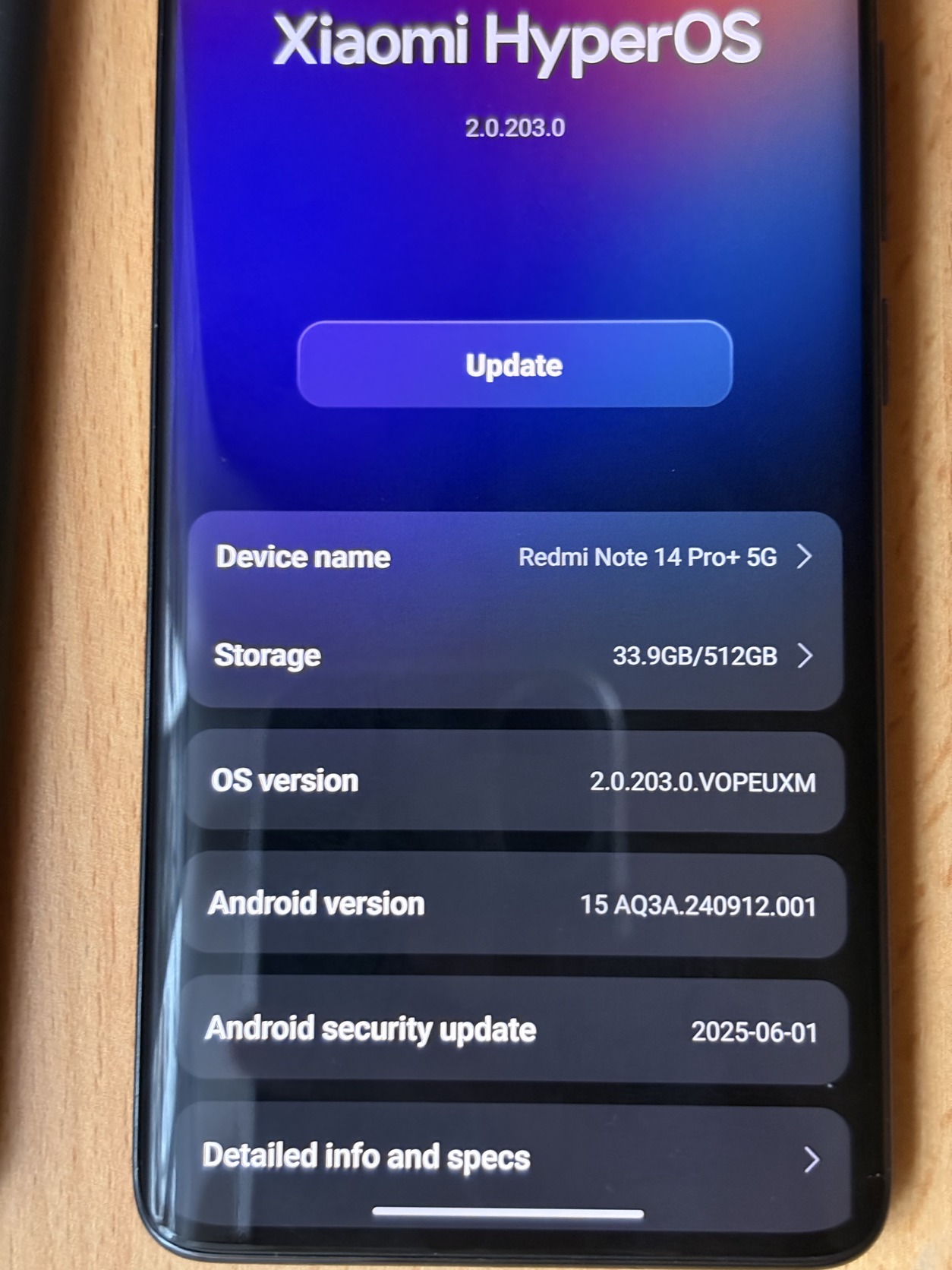Open Detailed info and specs
The width and height of the screenshot is (952, 1270).
(512, 1158)
